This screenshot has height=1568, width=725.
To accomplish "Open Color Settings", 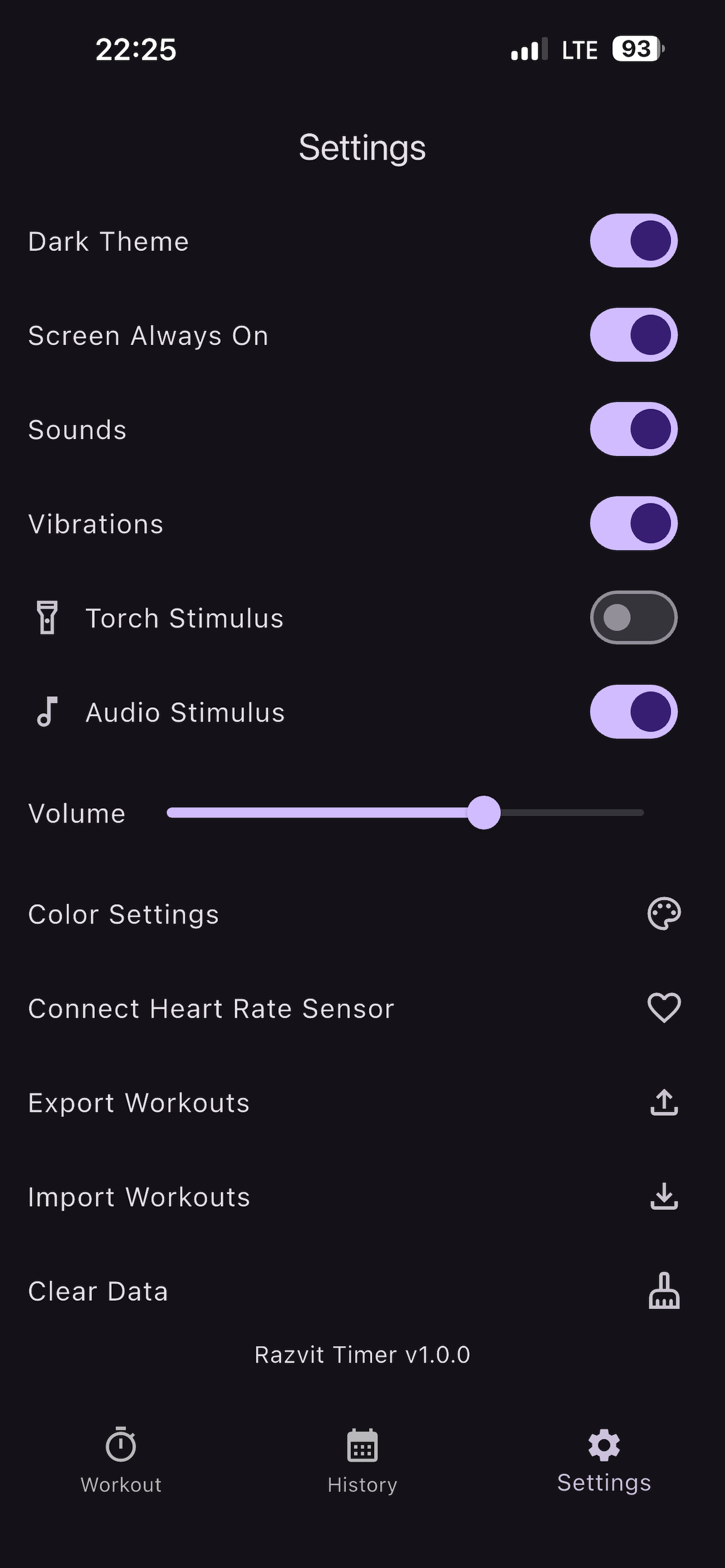I will click(x=362, y=914).
